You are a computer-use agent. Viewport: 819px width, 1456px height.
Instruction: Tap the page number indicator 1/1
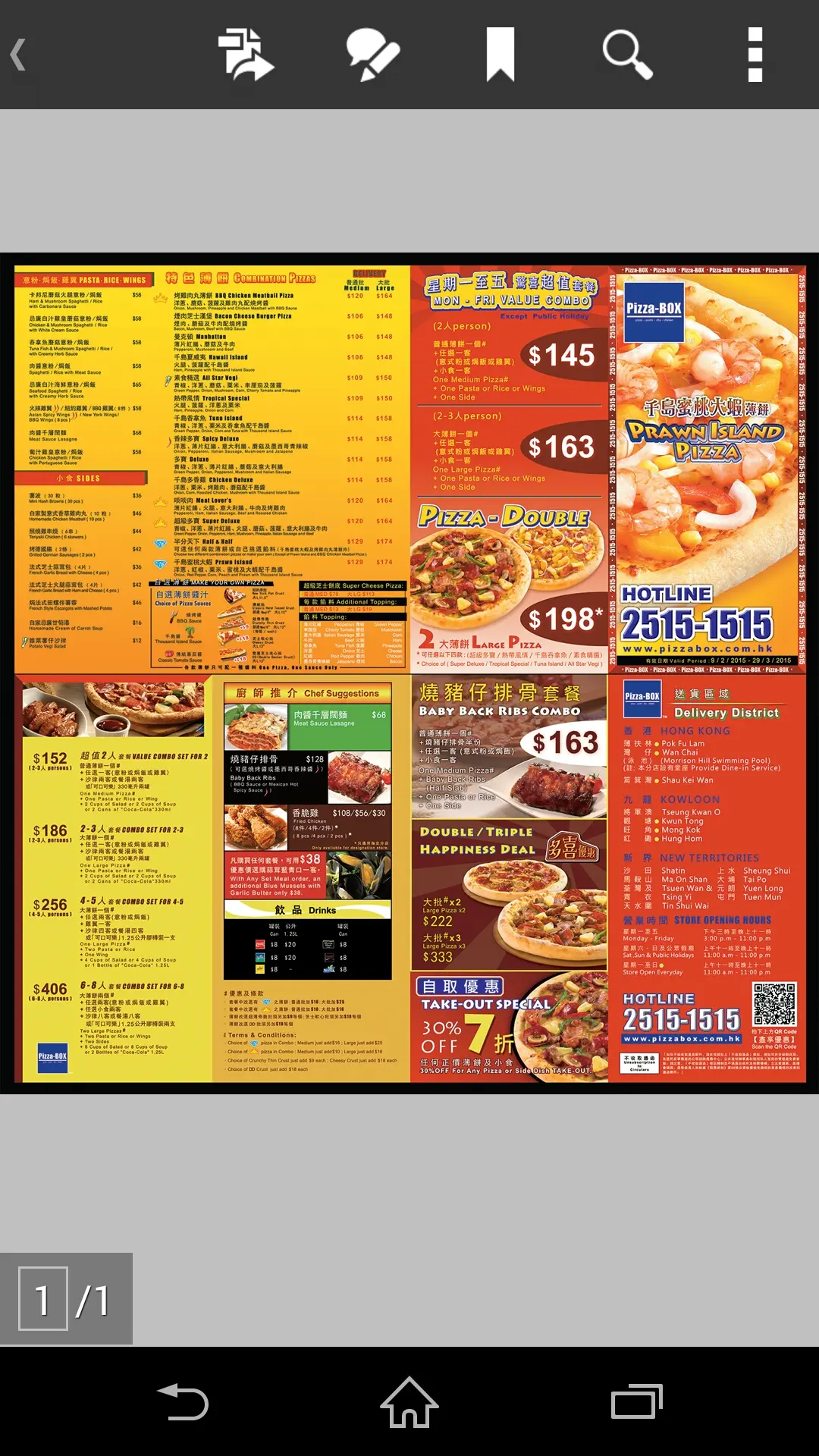click(x=67, y=1298)
